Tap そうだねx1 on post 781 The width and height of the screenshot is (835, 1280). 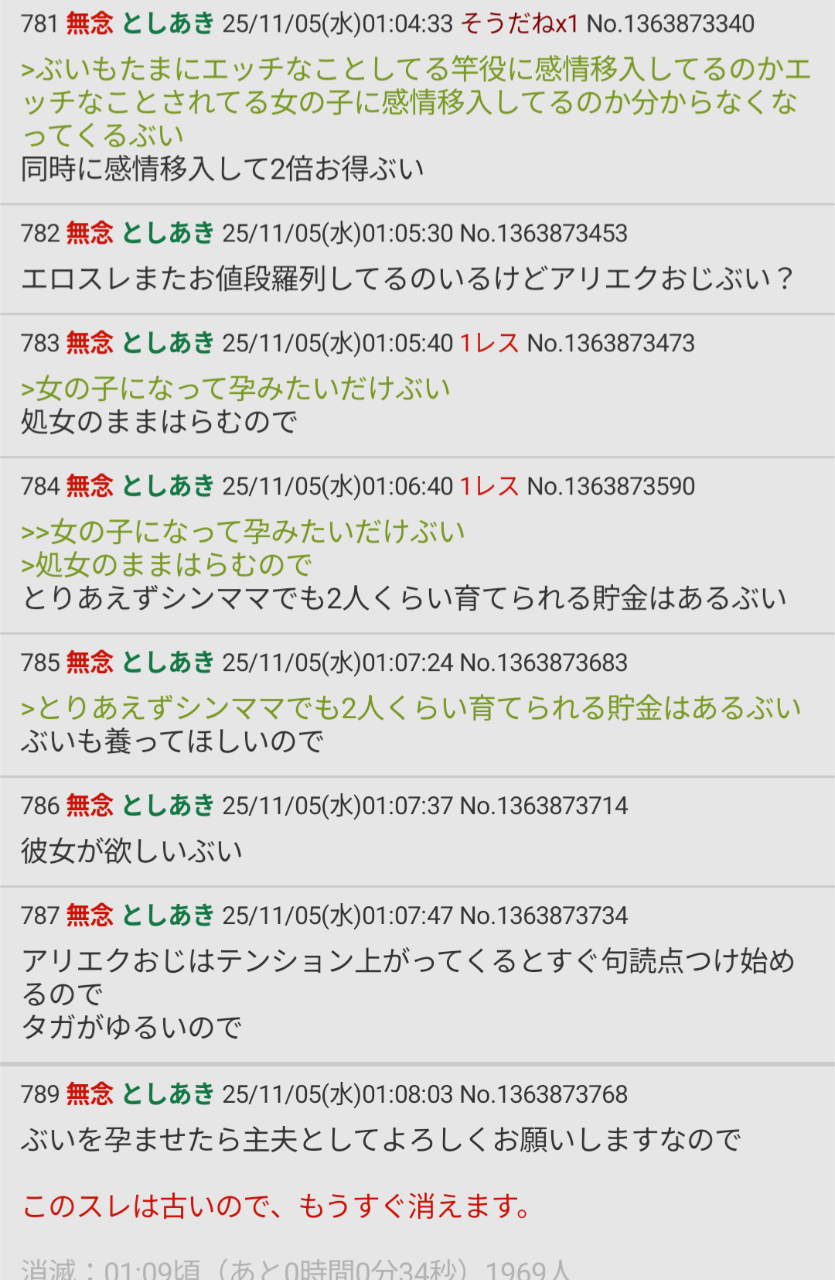pos(519,23)
